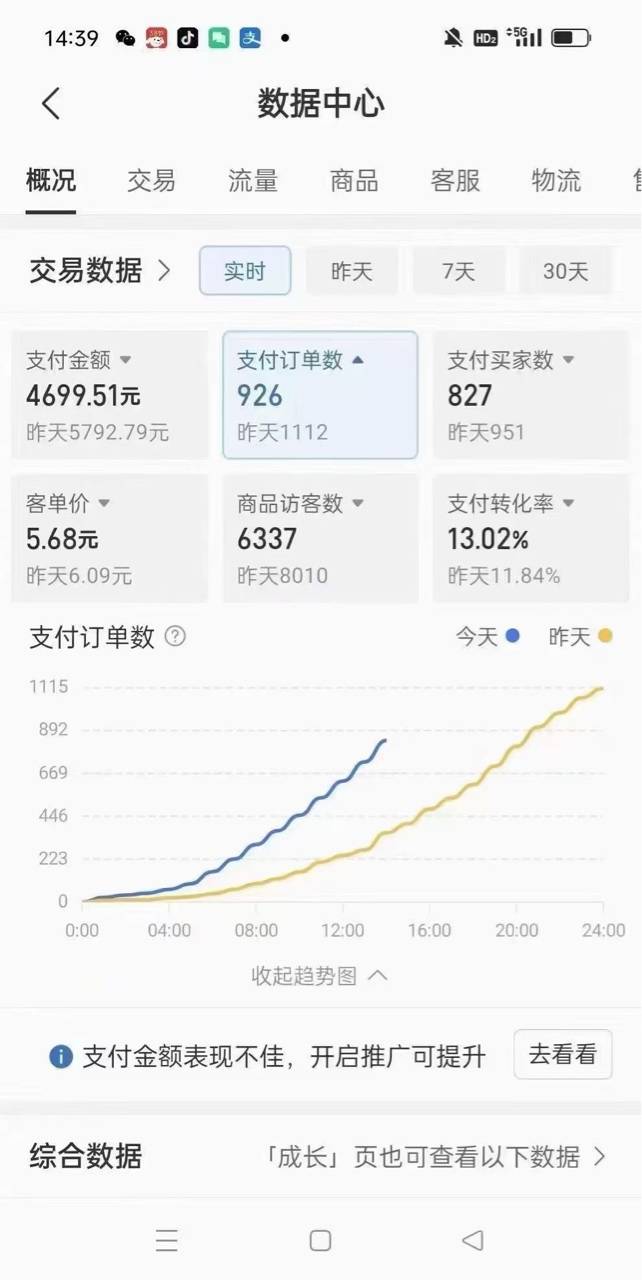Select the 客单价 metric card
642x1280 pixels.
[x=109, y=538]
